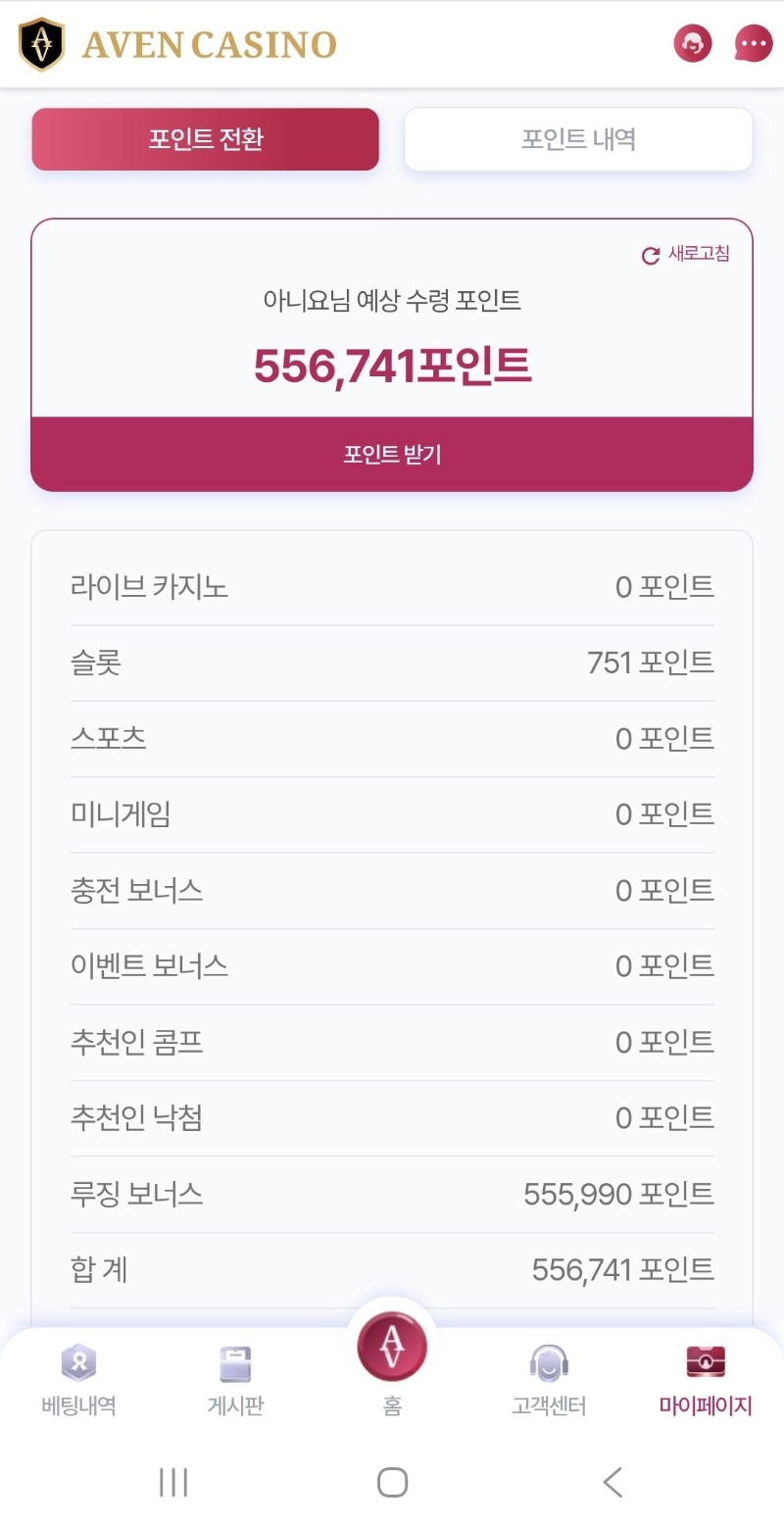Click the 556,741포인트 total display
The image size is (784, 1526).
(x=392, y=364)
